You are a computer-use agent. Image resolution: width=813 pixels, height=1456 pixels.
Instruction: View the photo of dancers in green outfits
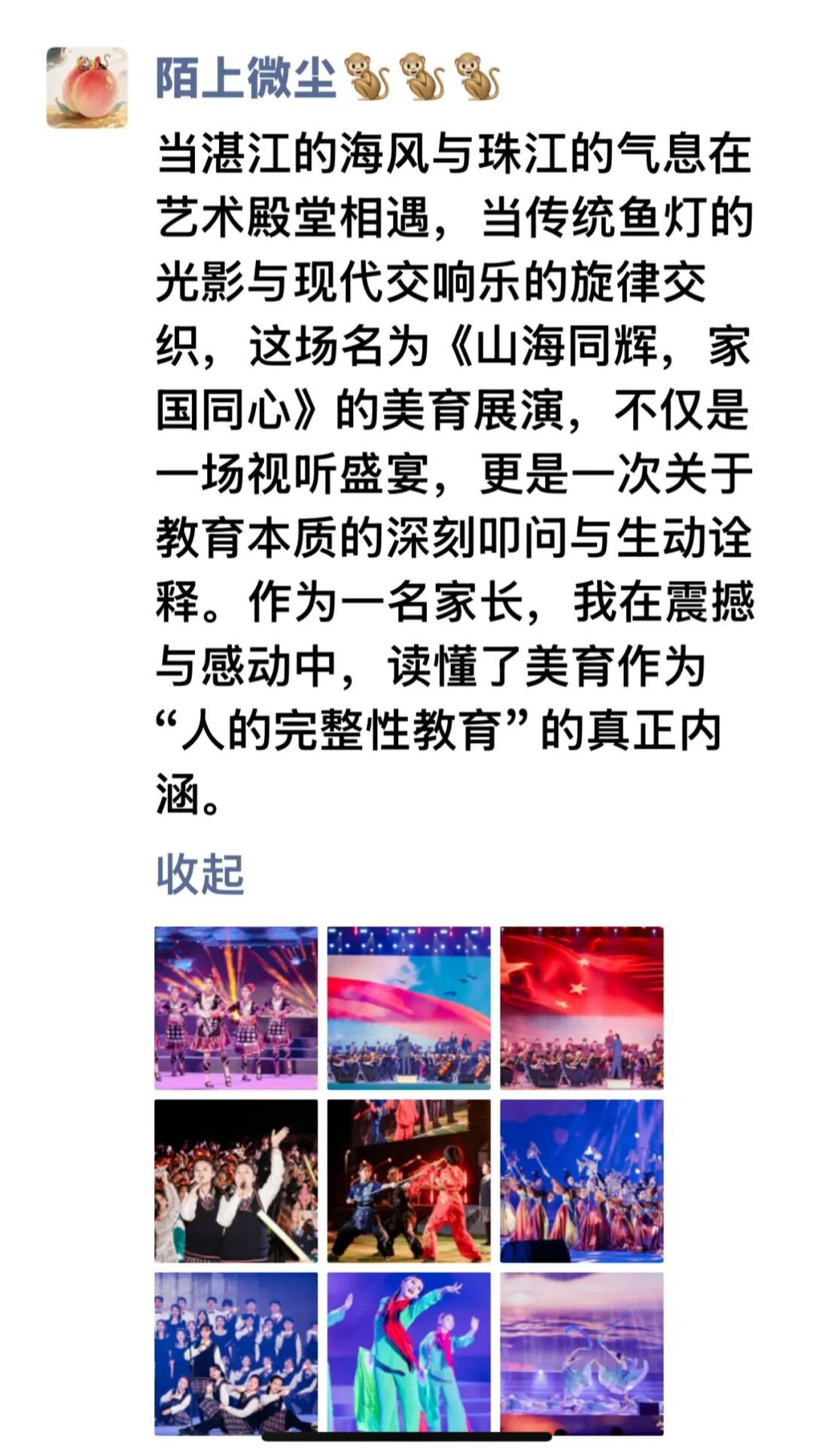point(409,1353)
